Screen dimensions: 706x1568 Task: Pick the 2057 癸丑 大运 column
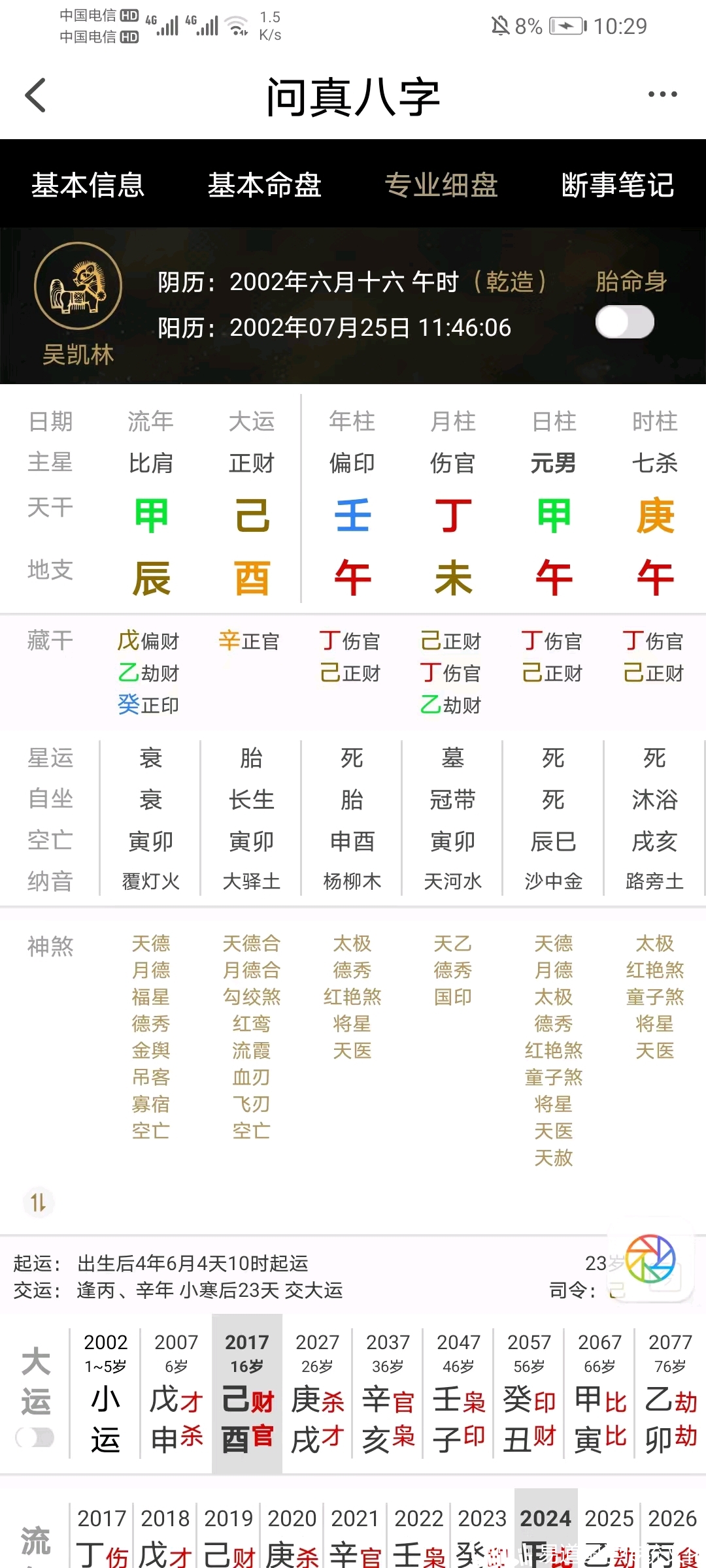coord(529,1393)
